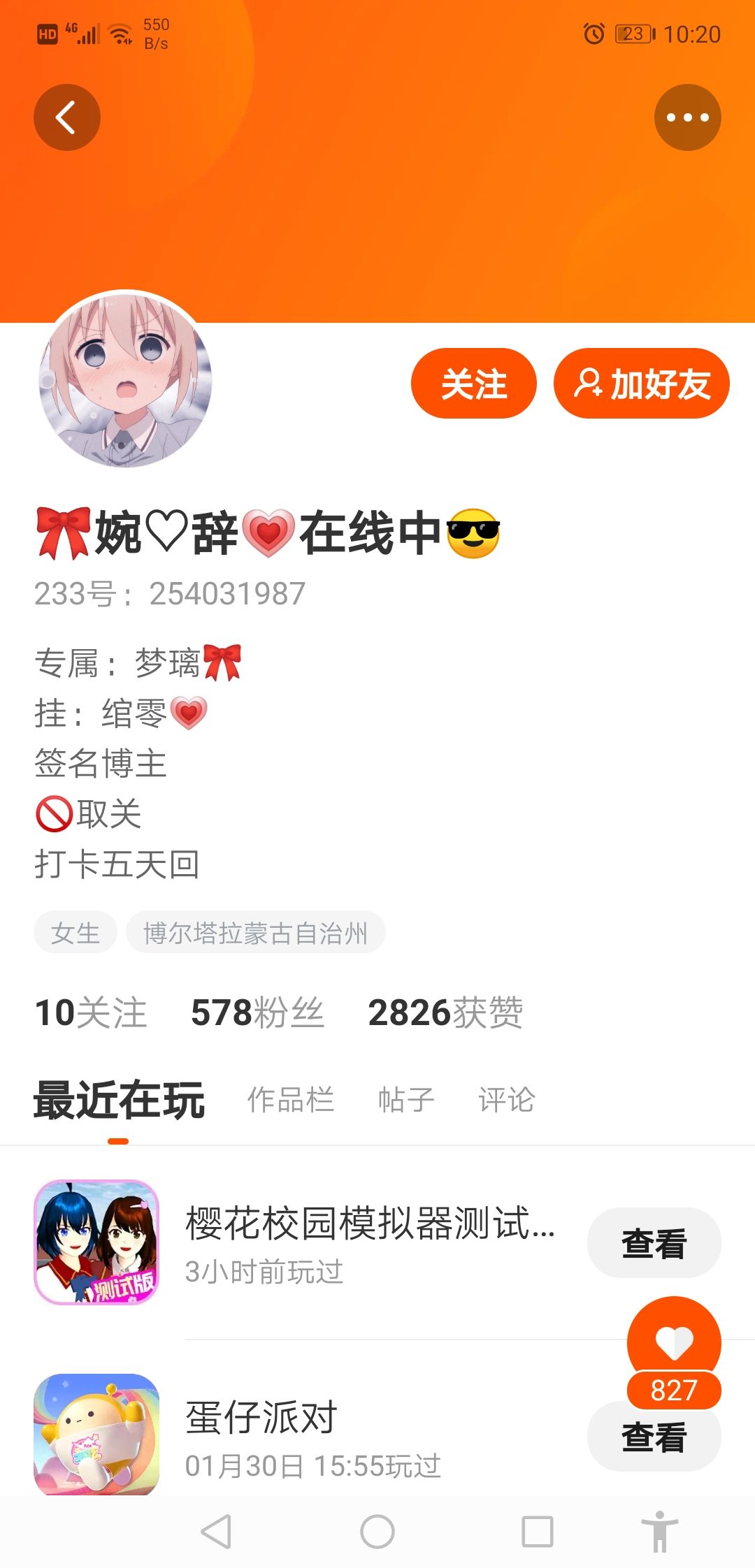Like the profile with heart button

674,1343
